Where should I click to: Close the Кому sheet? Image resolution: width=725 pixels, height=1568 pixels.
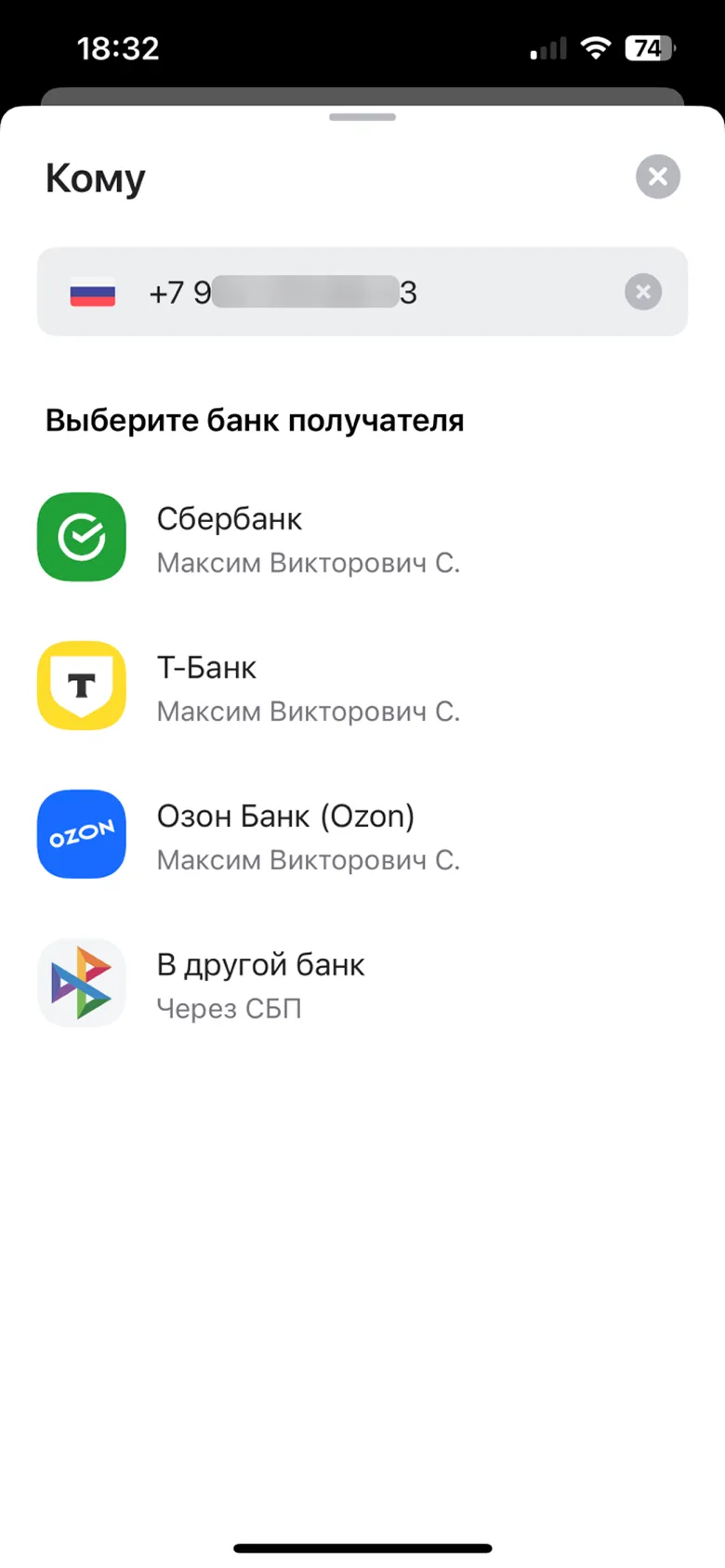tap(658, 176)
